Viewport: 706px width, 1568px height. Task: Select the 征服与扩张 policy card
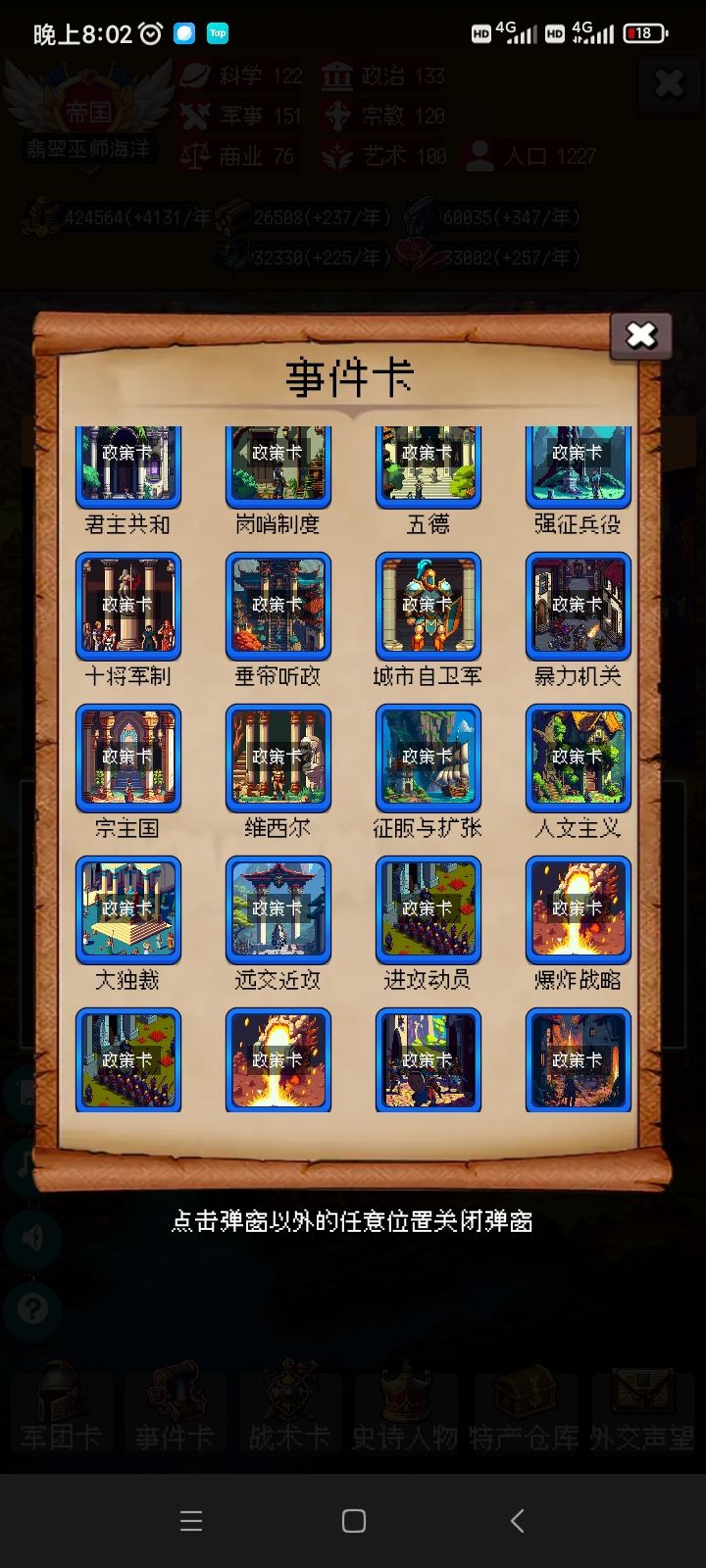click(429, 759)
